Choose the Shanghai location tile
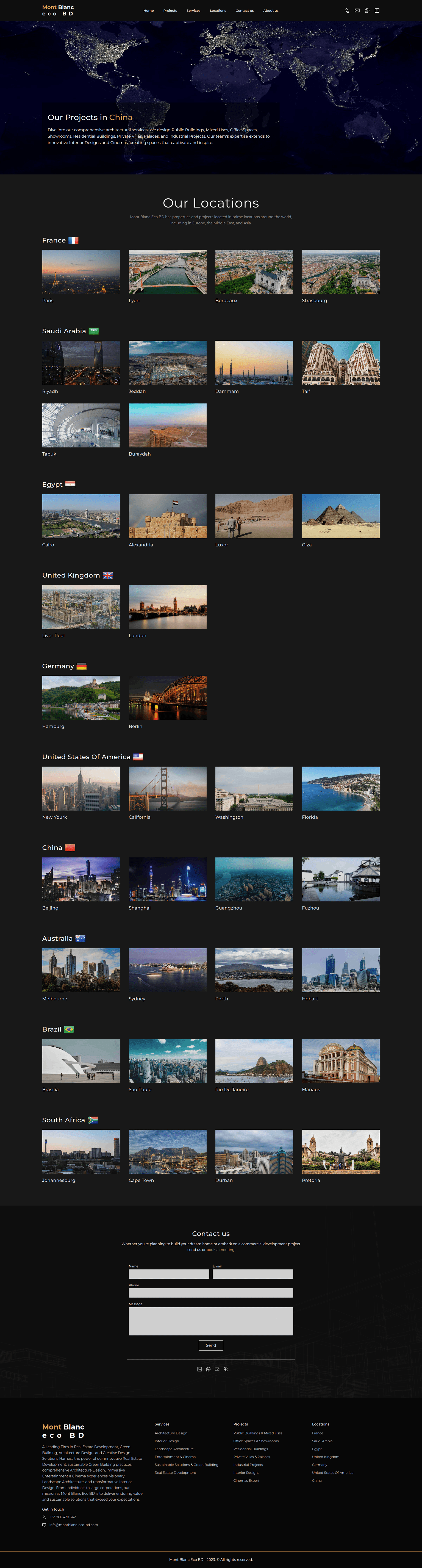Screen dimensions: 422x1568 [168, 879]
